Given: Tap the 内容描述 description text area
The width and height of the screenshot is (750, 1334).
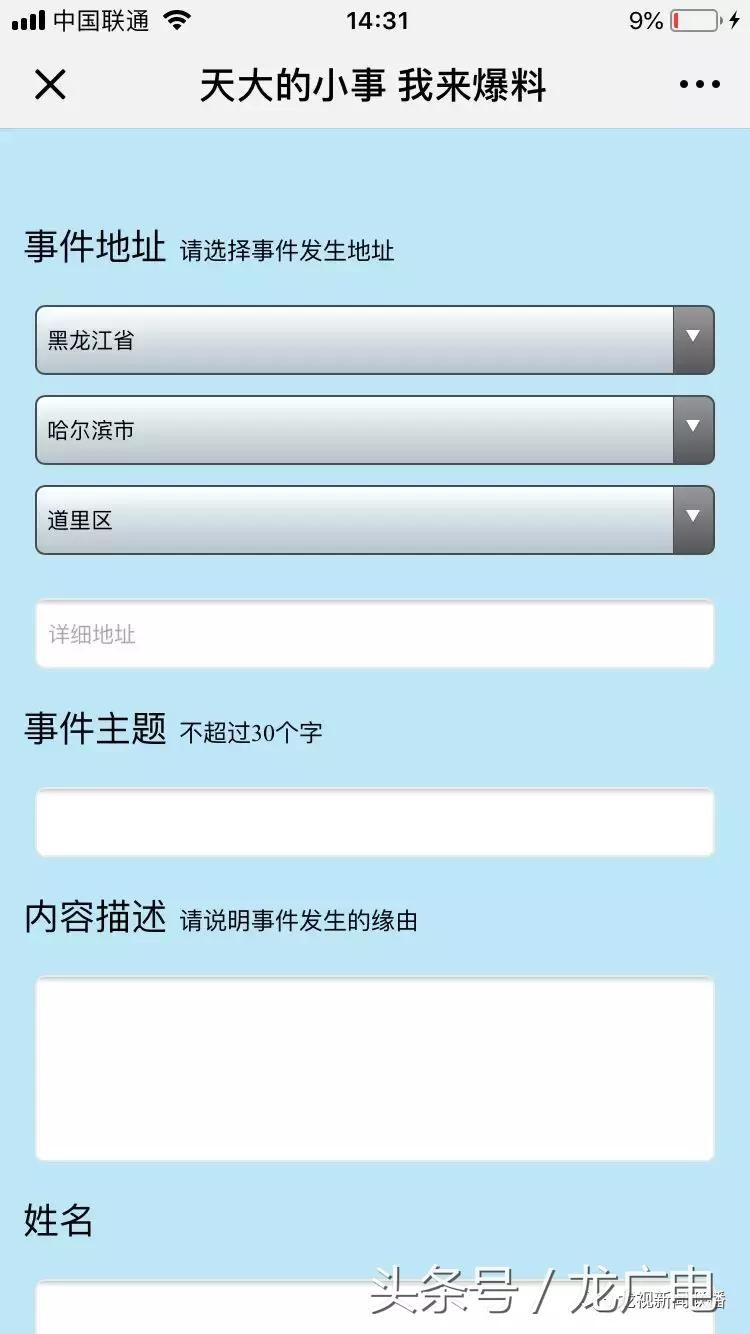Looking at the screenshot, I should [x=375, y=1069].
